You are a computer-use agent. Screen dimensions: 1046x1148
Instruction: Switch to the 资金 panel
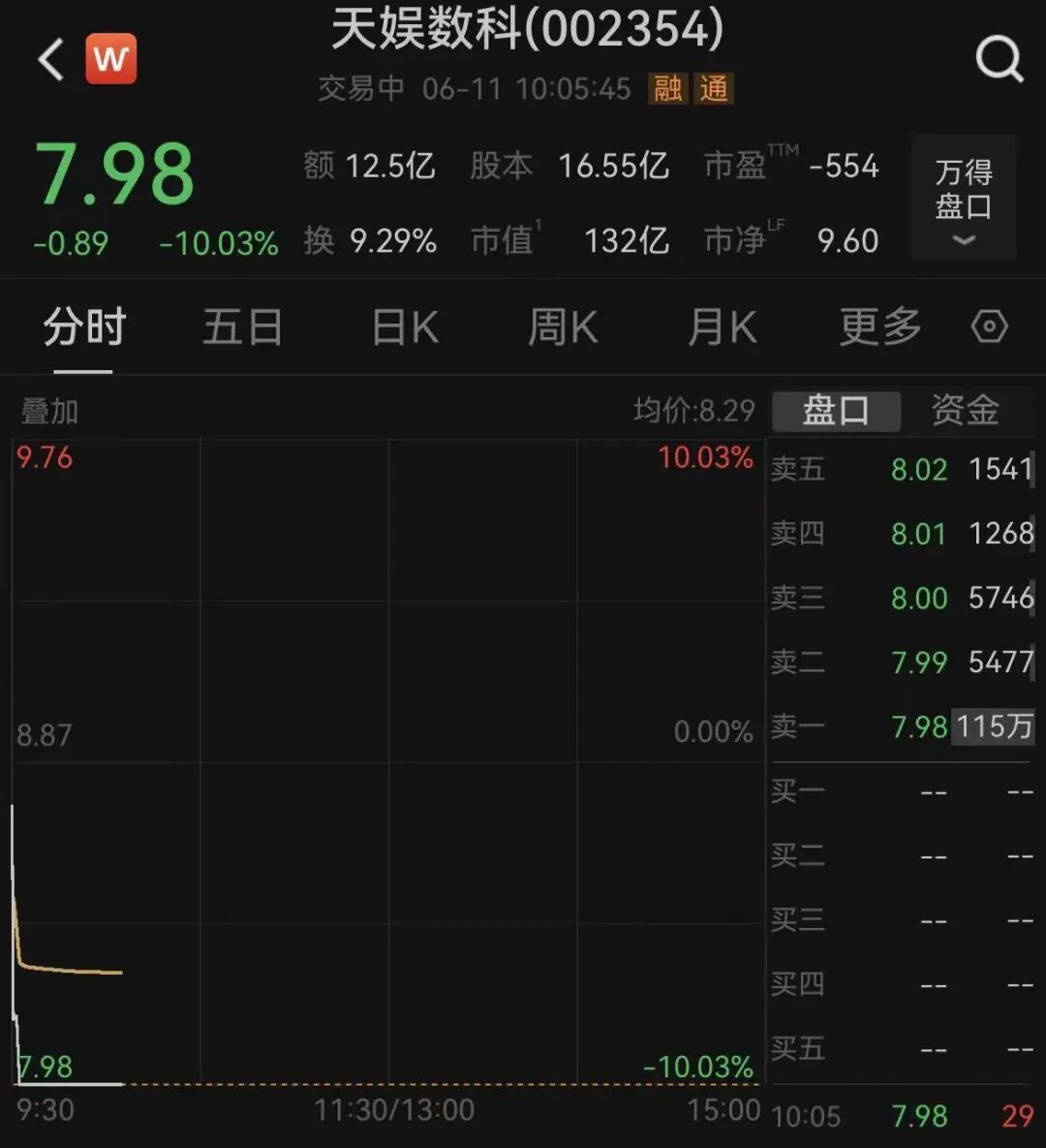click(966, 410)
